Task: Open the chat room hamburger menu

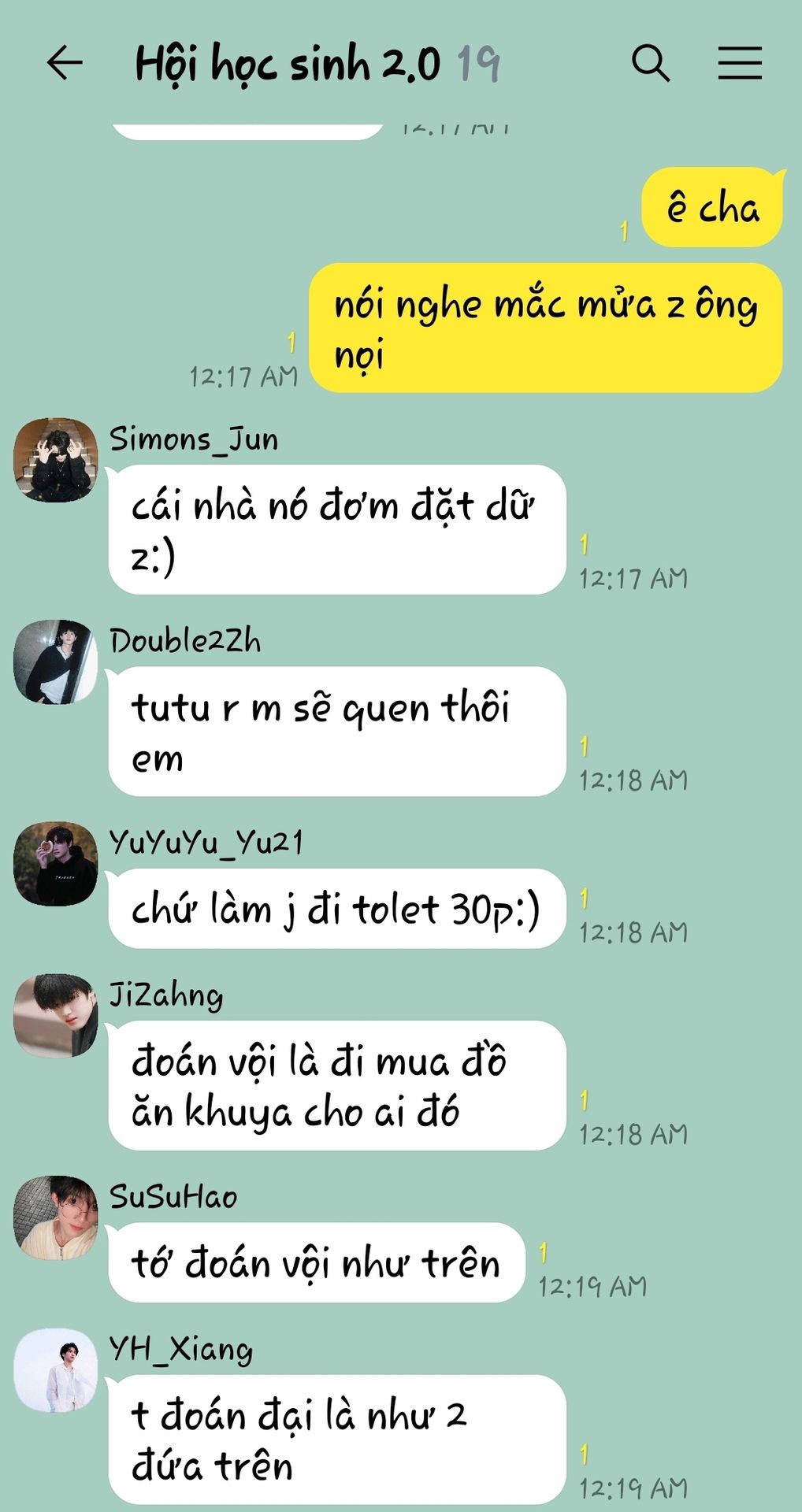Action: tap(740, 63)
